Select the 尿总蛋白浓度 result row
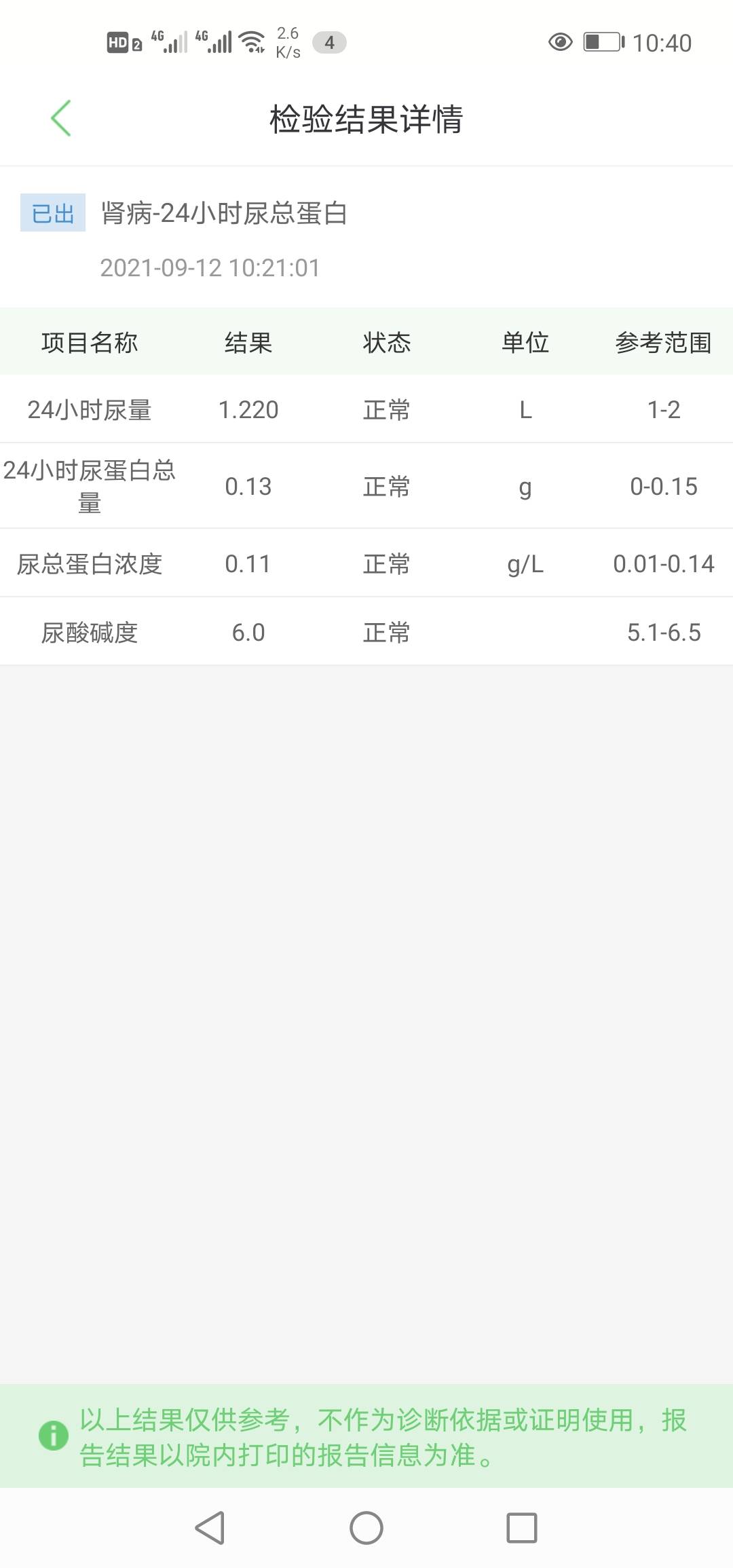The image size is (733, 1568). [366, 563]
